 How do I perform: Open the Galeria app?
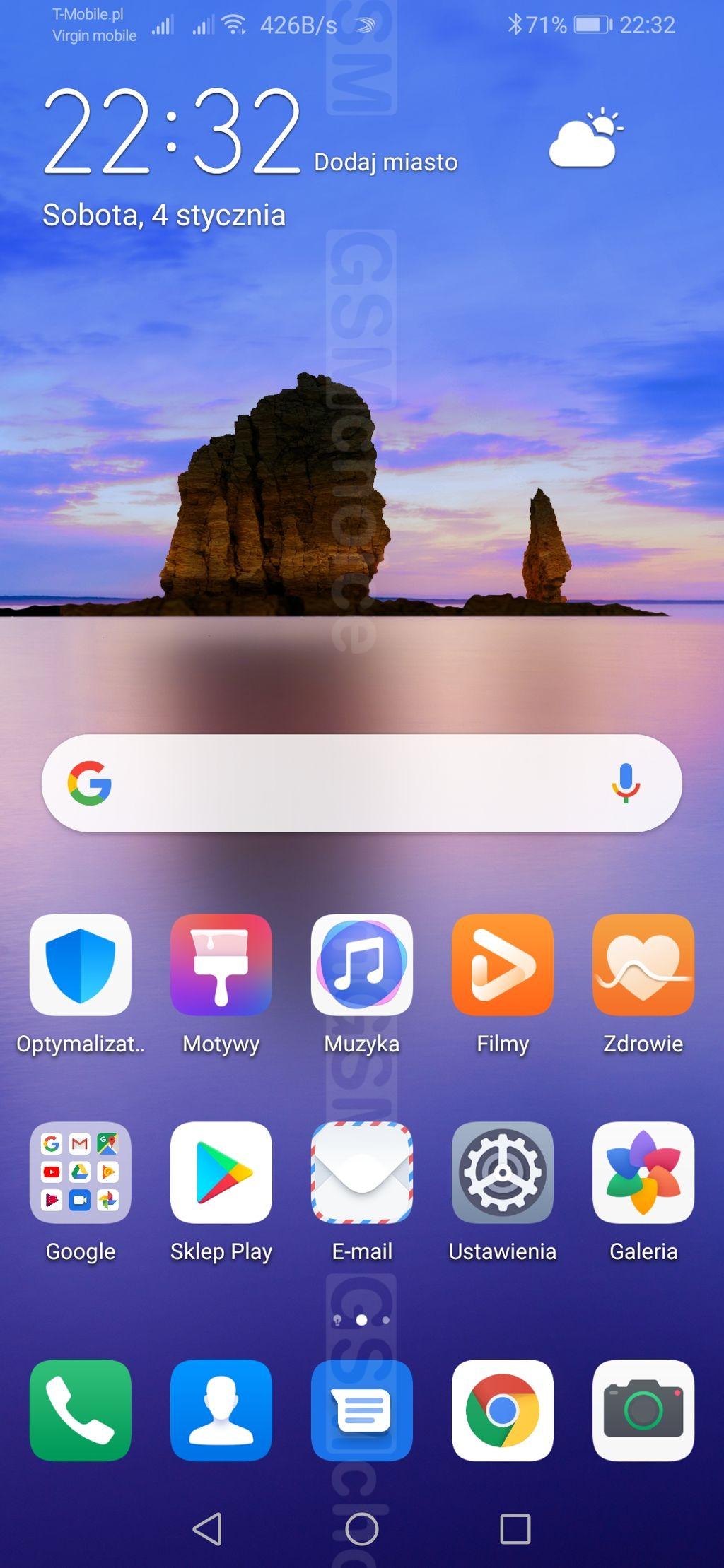[643, 1172]
